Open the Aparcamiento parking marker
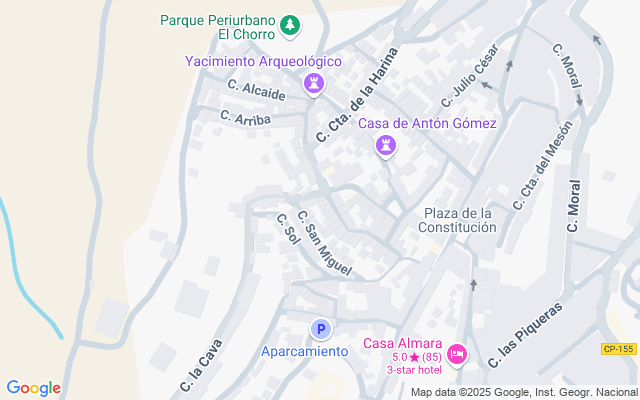The image size is (640, 400). coord(320,328)
